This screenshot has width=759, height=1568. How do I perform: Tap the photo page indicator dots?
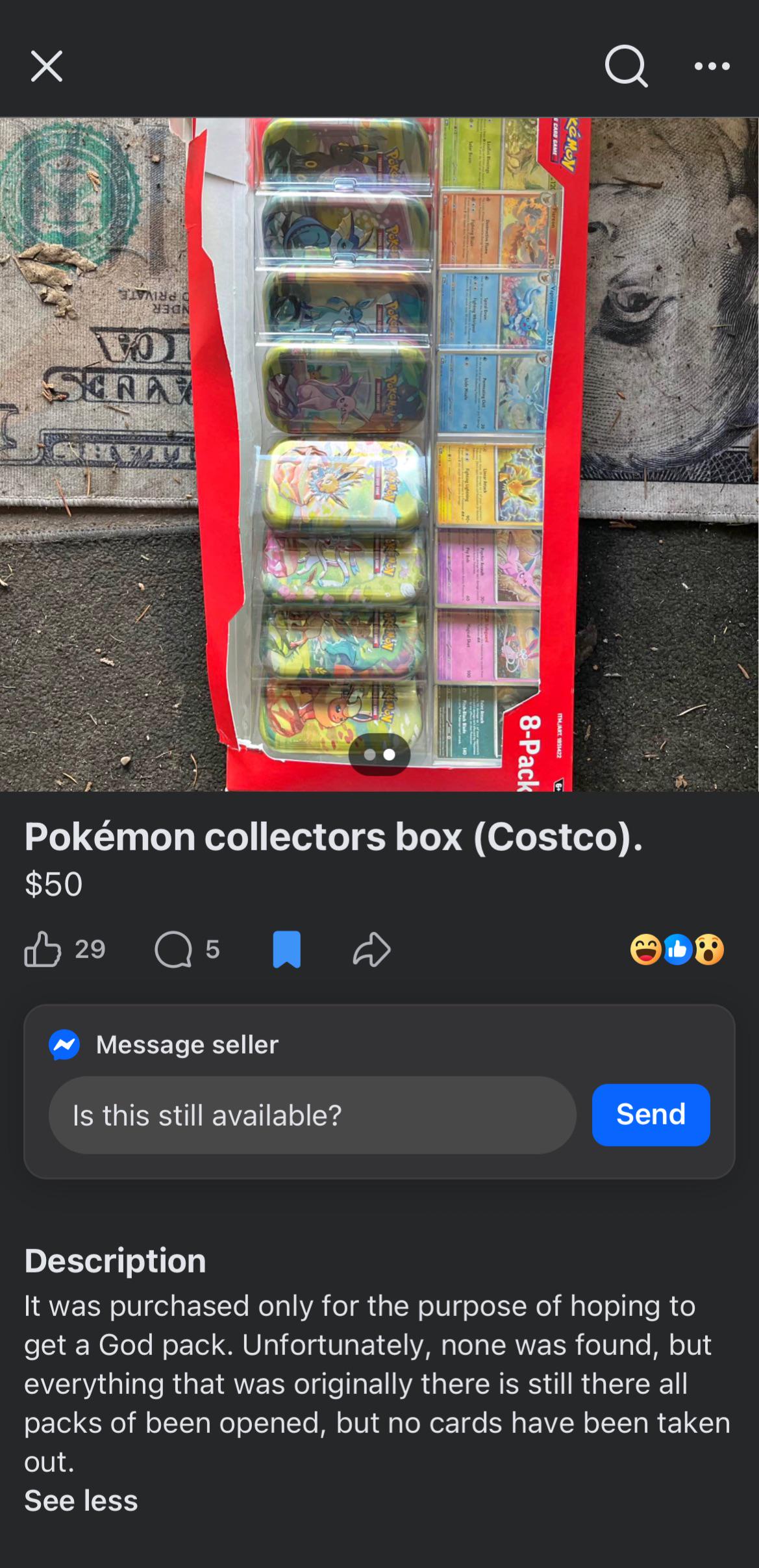point(379,755)
